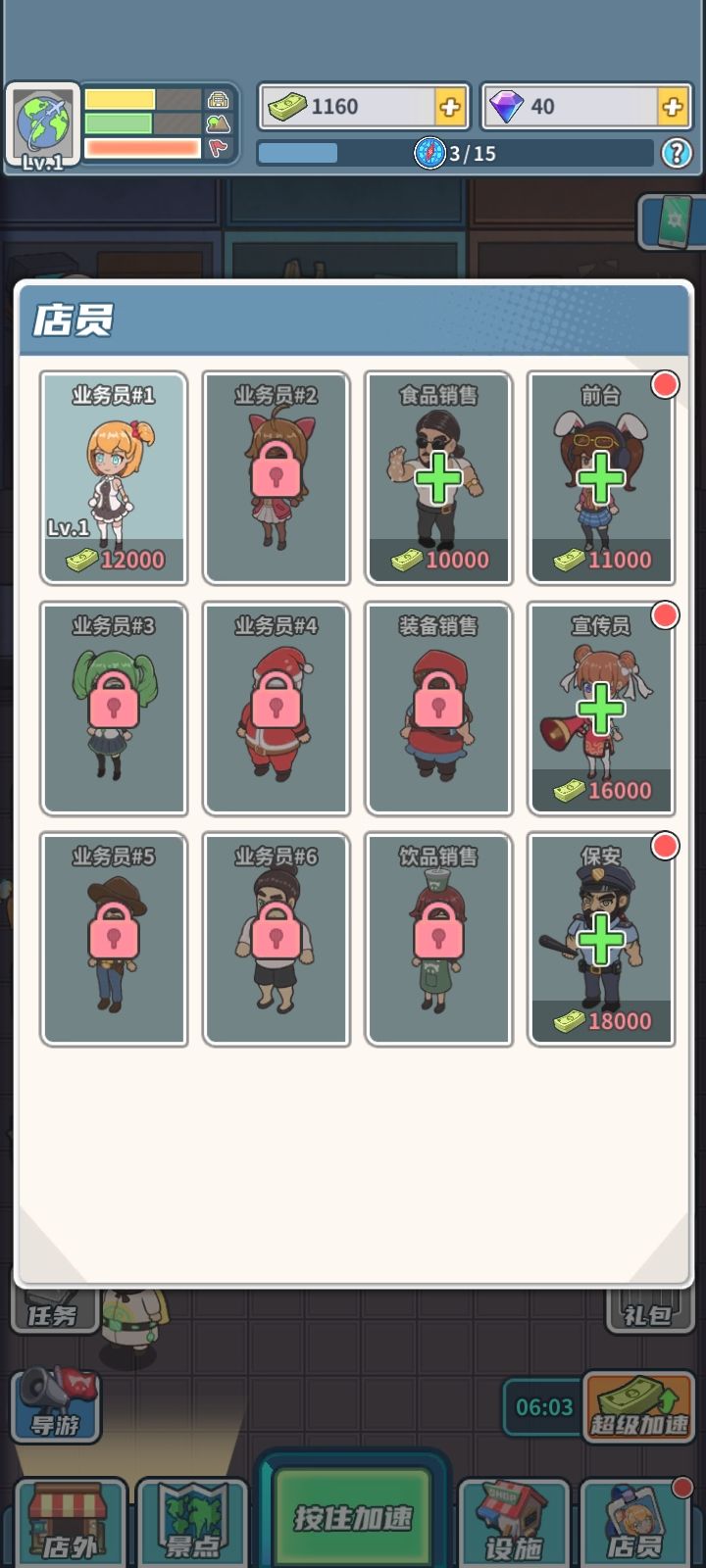Screen dimensions: 706x1568
Task: Tap the locked 业务员#6 card
Action: [x=277, y=939]
